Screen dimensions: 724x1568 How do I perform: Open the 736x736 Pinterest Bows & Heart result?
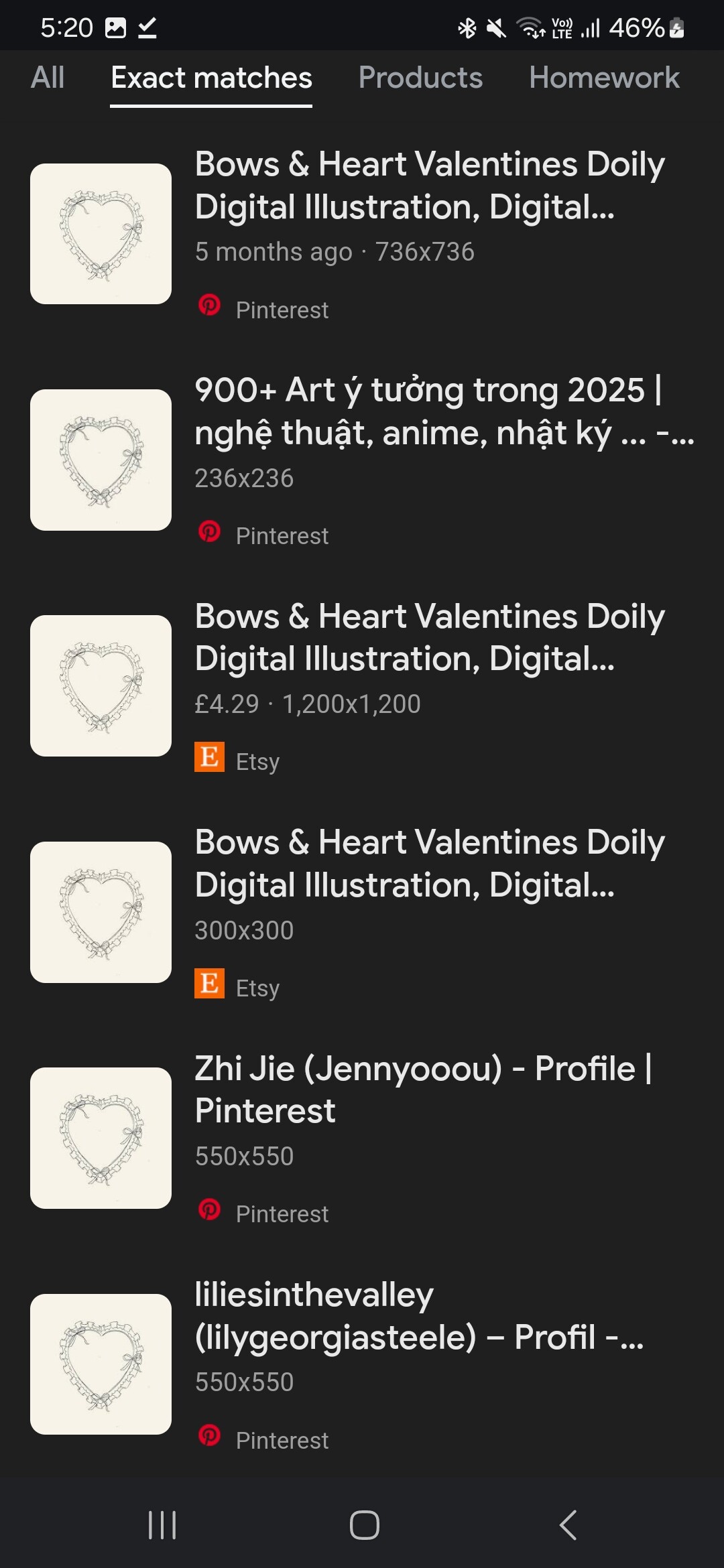(x=362, y=234)
